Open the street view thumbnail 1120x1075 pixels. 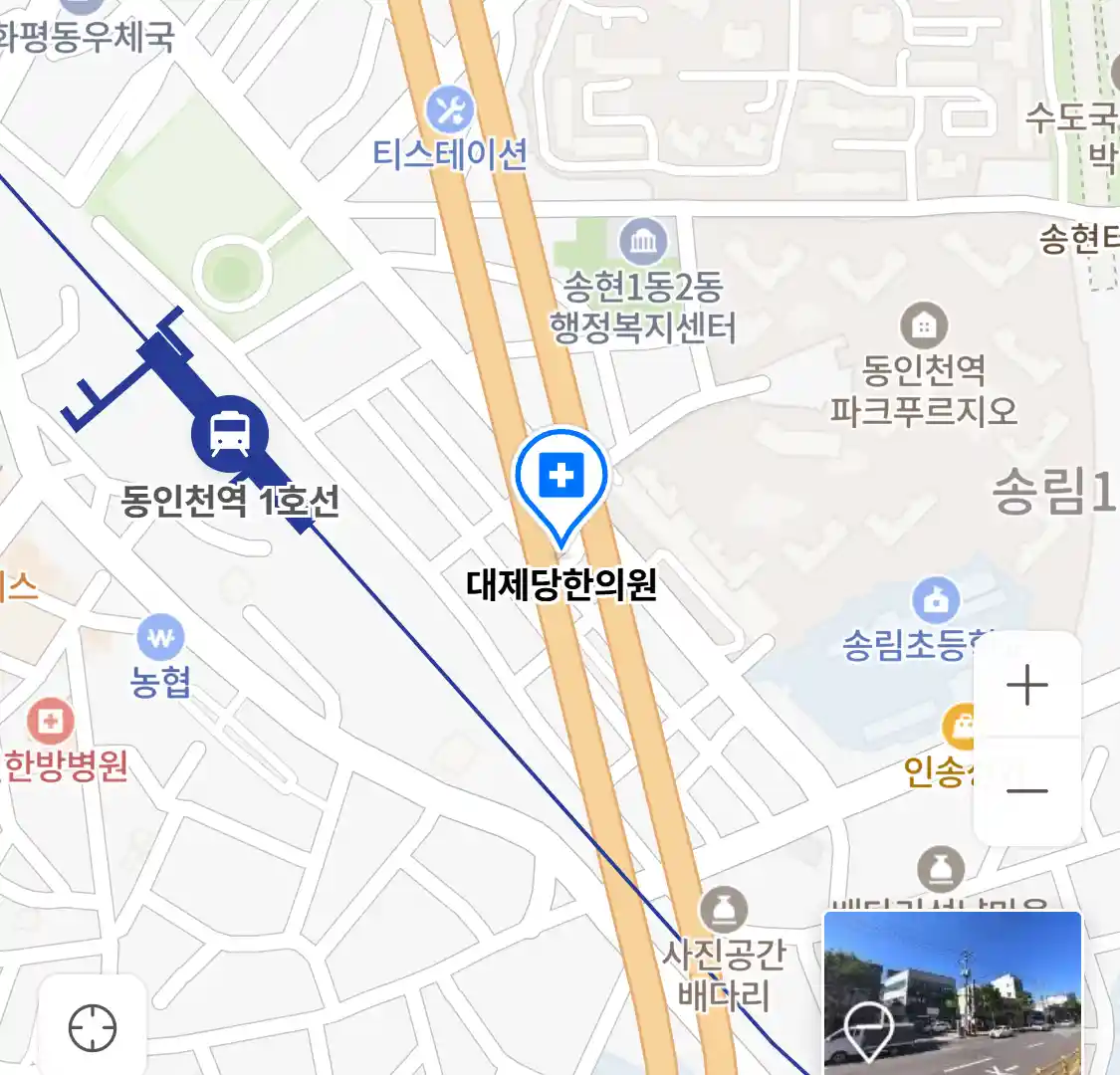[952, 992]
